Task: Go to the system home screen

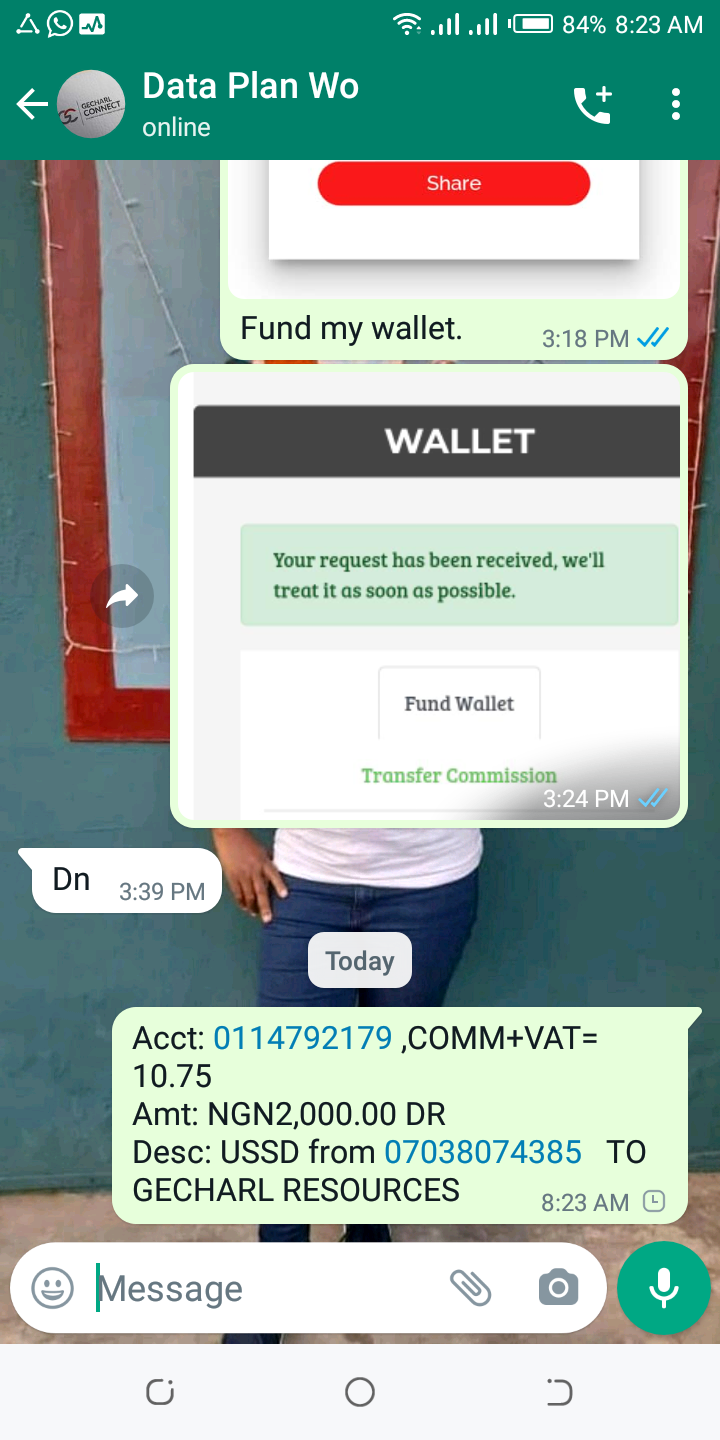Action: 360,1392
